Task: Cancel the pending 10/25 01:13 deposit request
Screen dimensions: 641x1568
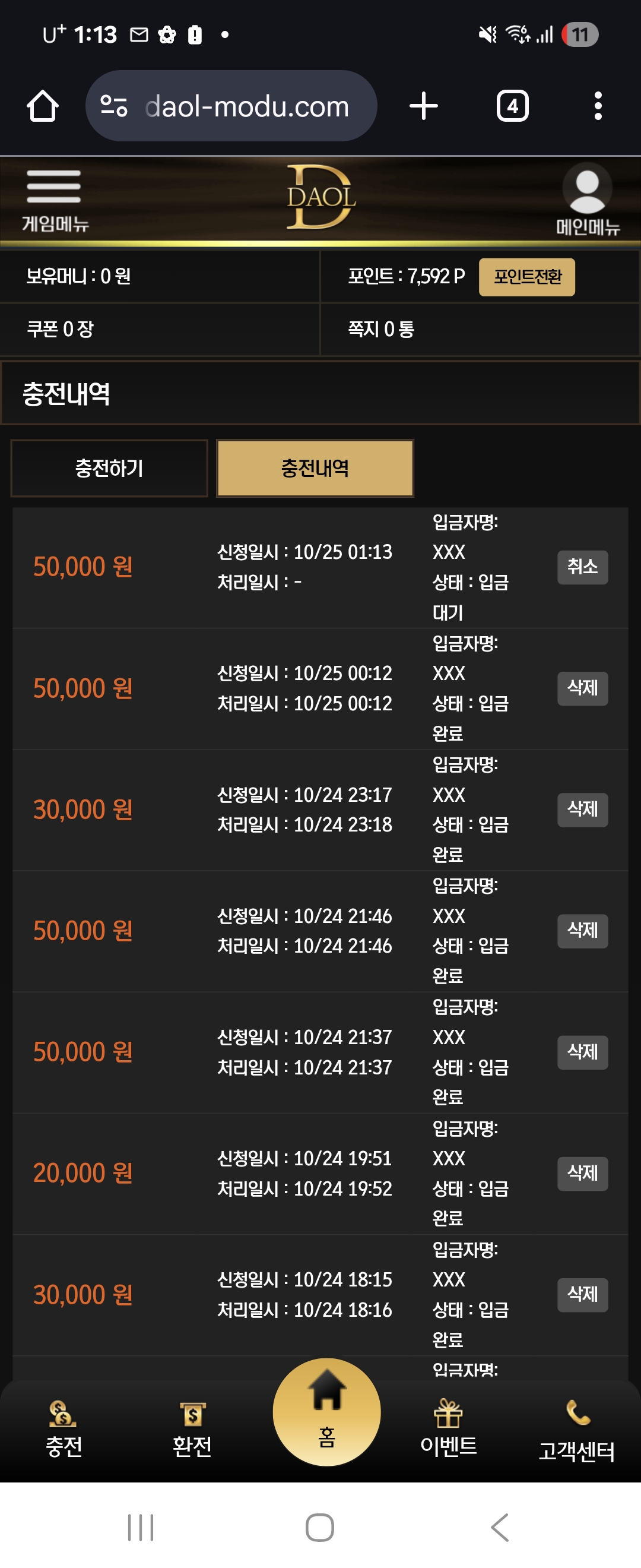Action: (x=582, y=567)
